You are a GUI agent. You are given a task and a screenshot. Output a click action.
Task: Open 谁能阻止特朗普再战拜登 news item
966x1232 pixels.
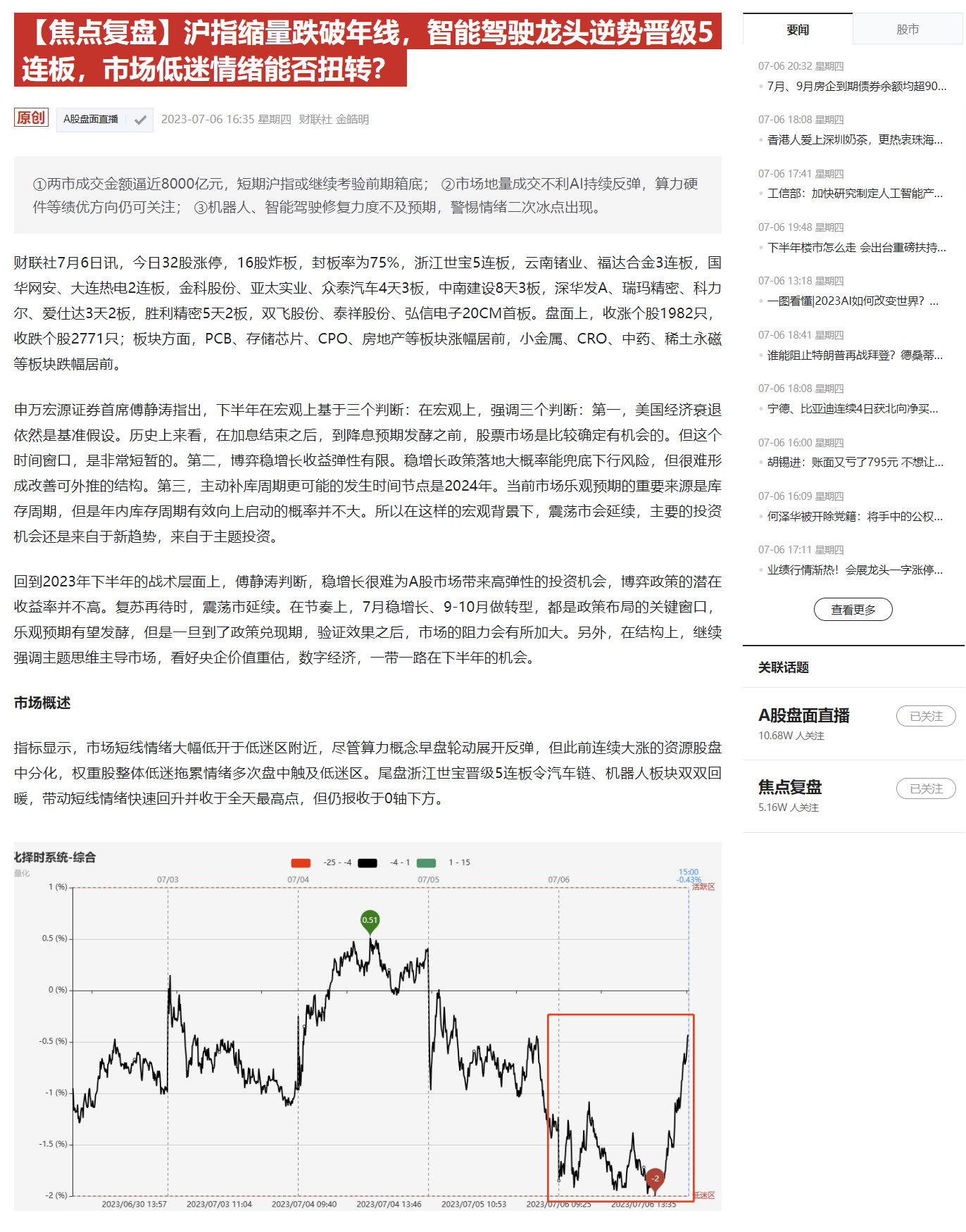[855, 355]
